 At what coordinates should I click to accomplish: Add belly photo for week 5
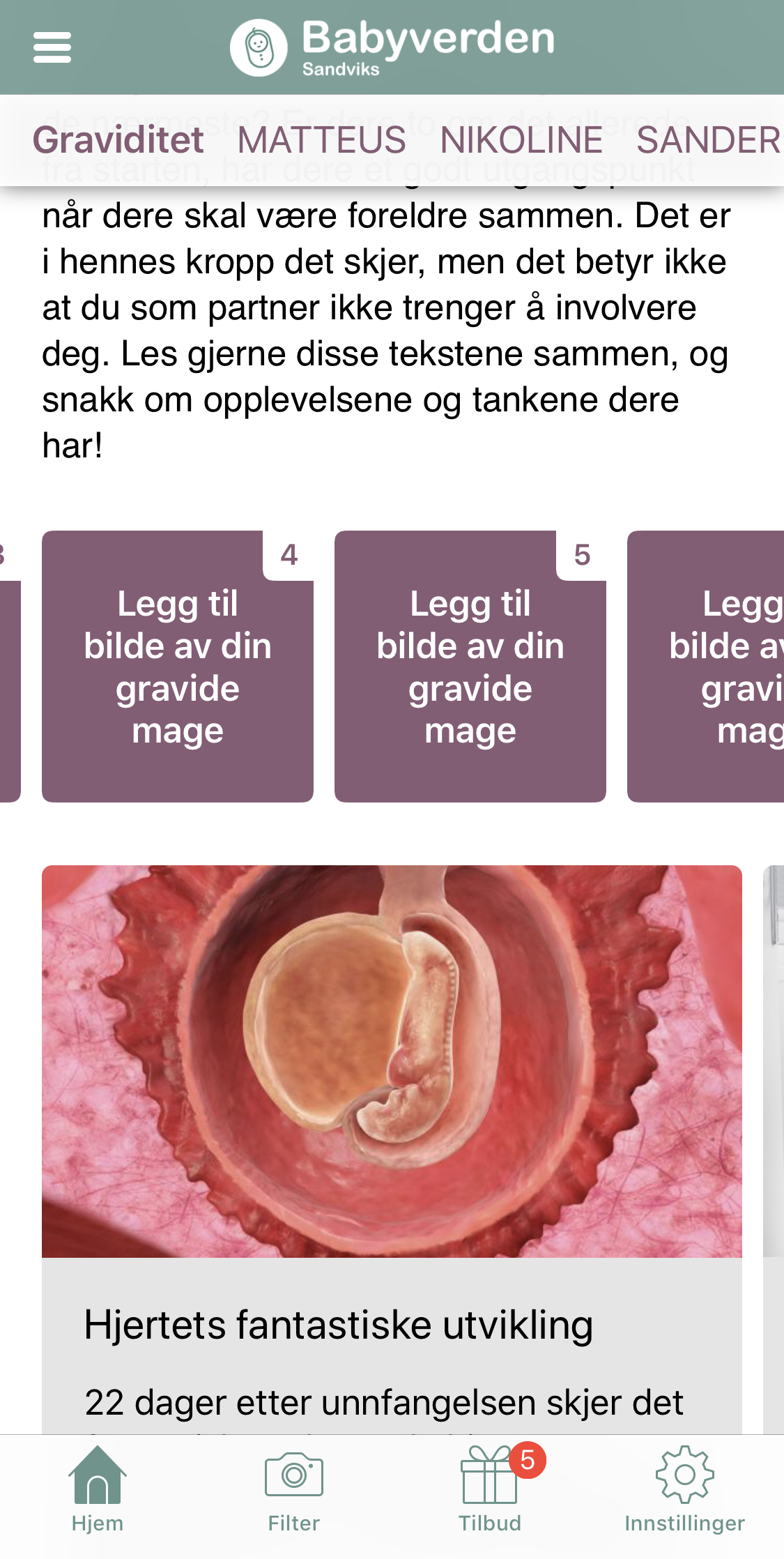click(470, 667)
